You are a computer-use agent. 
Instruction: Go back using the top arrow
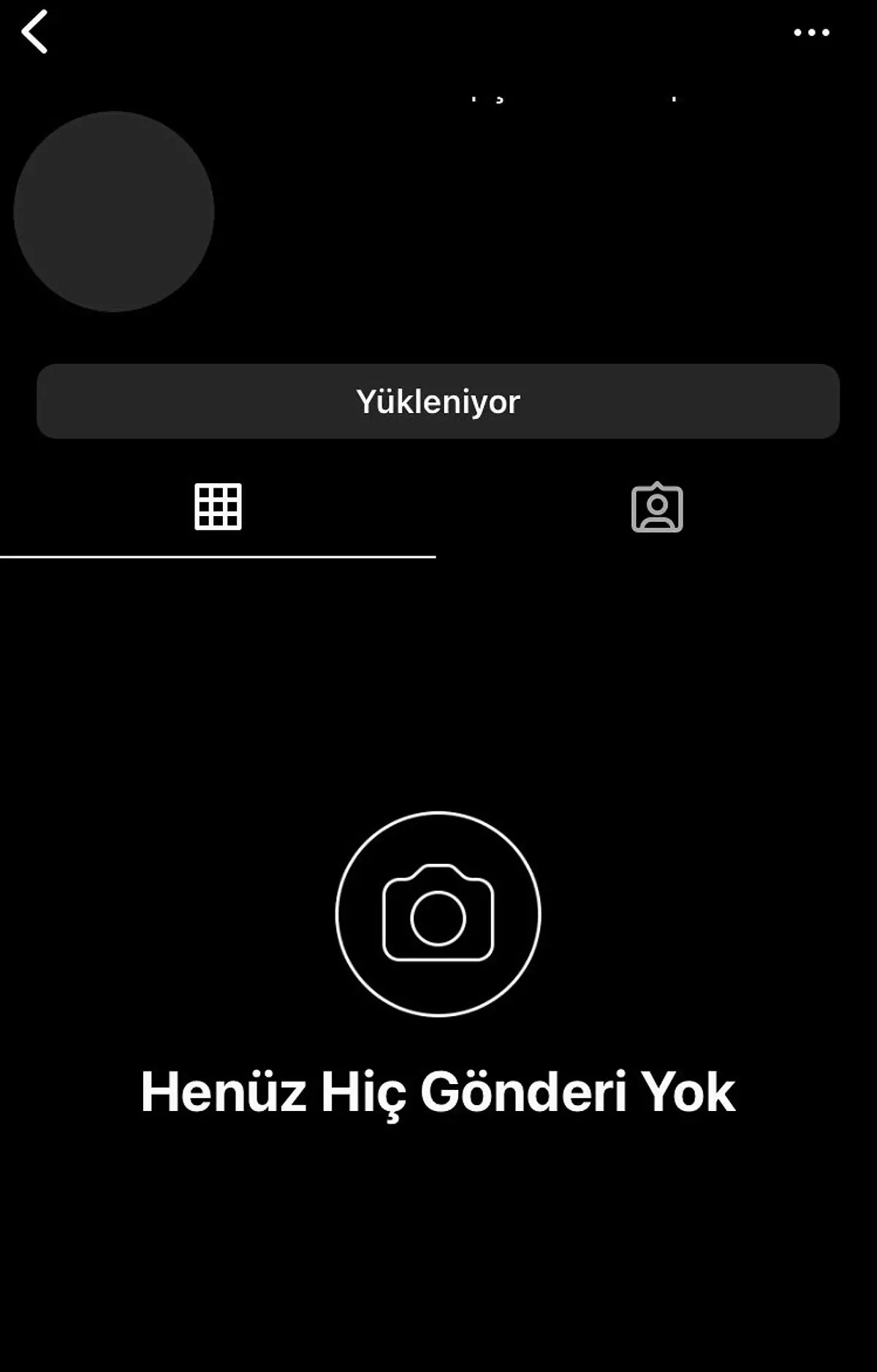point(34,31)
